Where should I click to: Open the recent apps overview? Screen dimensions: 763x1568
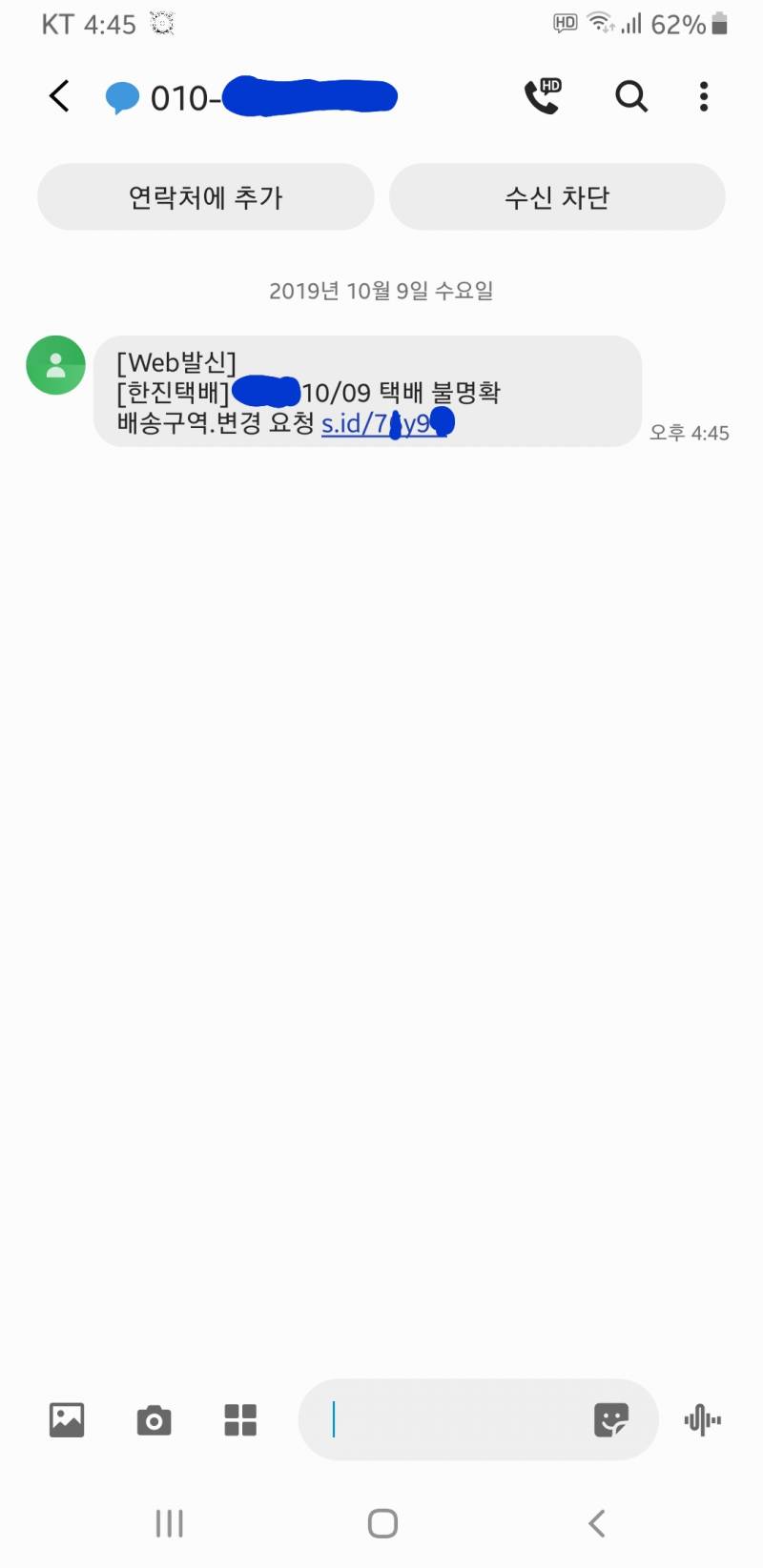168,1522
